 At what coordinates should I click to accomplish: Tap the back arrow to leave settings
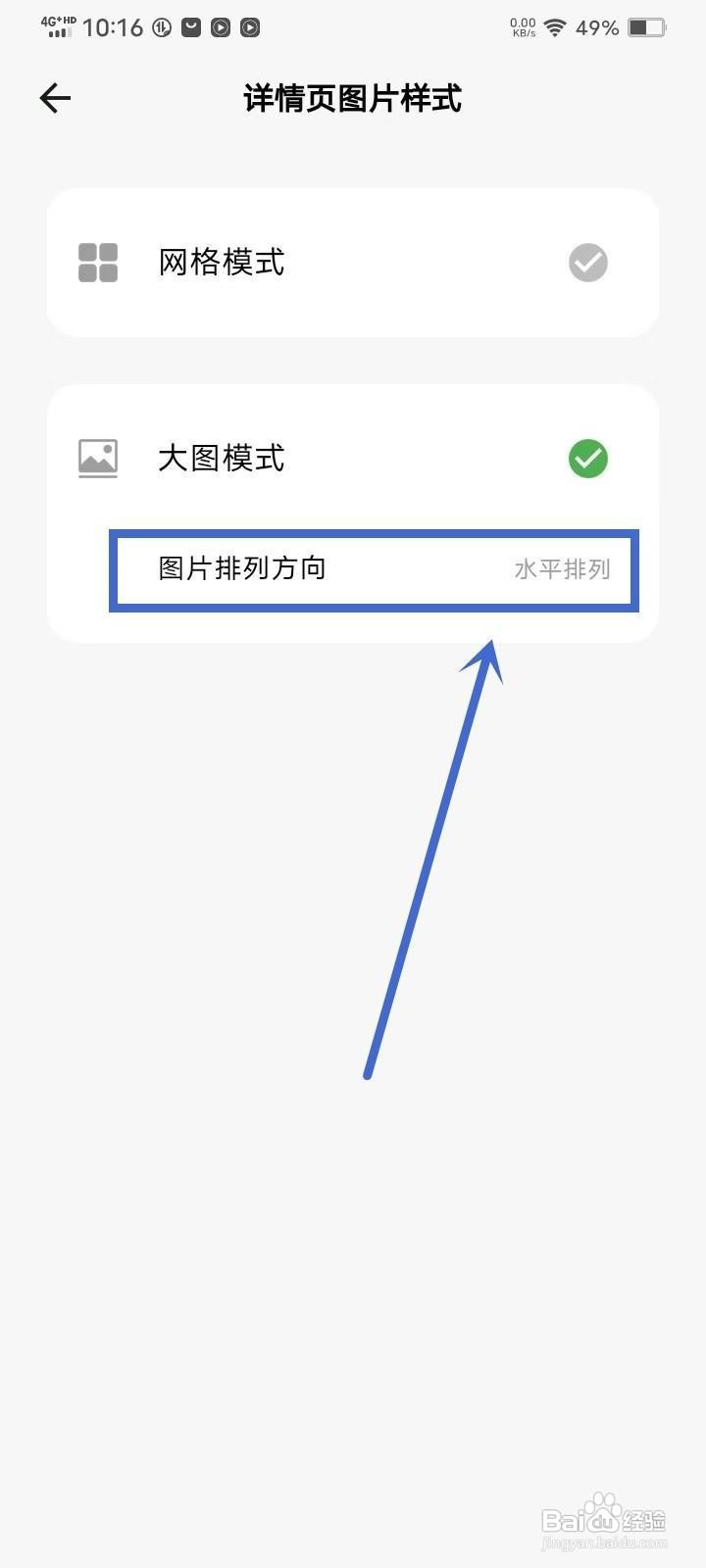pos(55,98)
